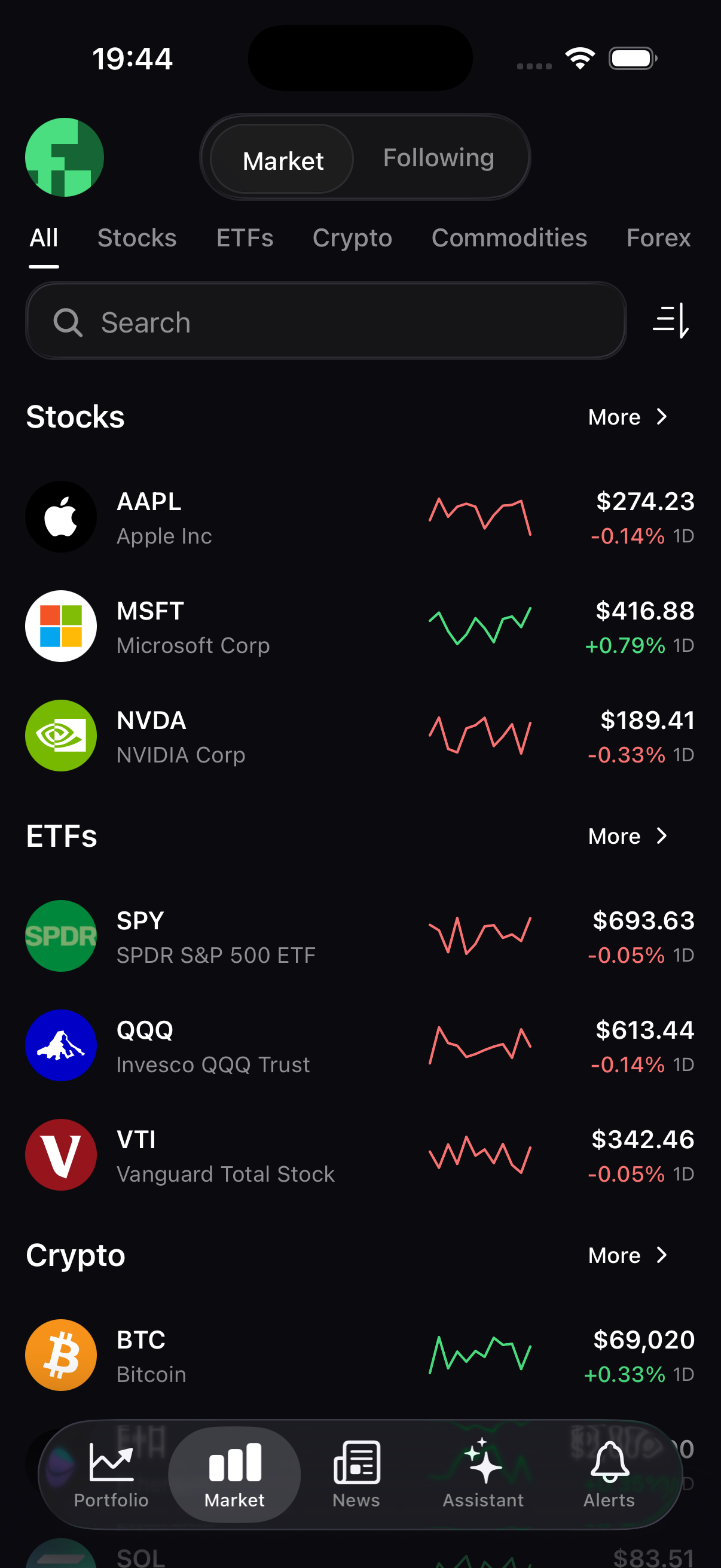Open the sort options icon beside search

click(671, 321)
